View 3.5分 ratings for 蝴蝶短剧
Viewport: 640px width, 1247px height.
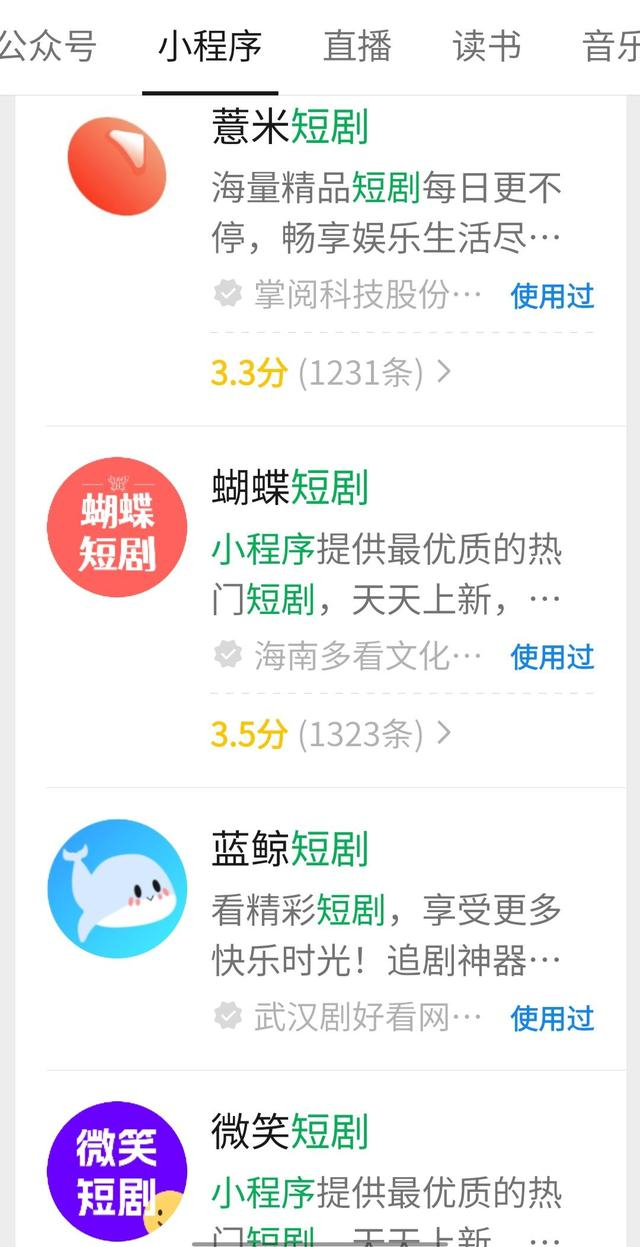330,734
